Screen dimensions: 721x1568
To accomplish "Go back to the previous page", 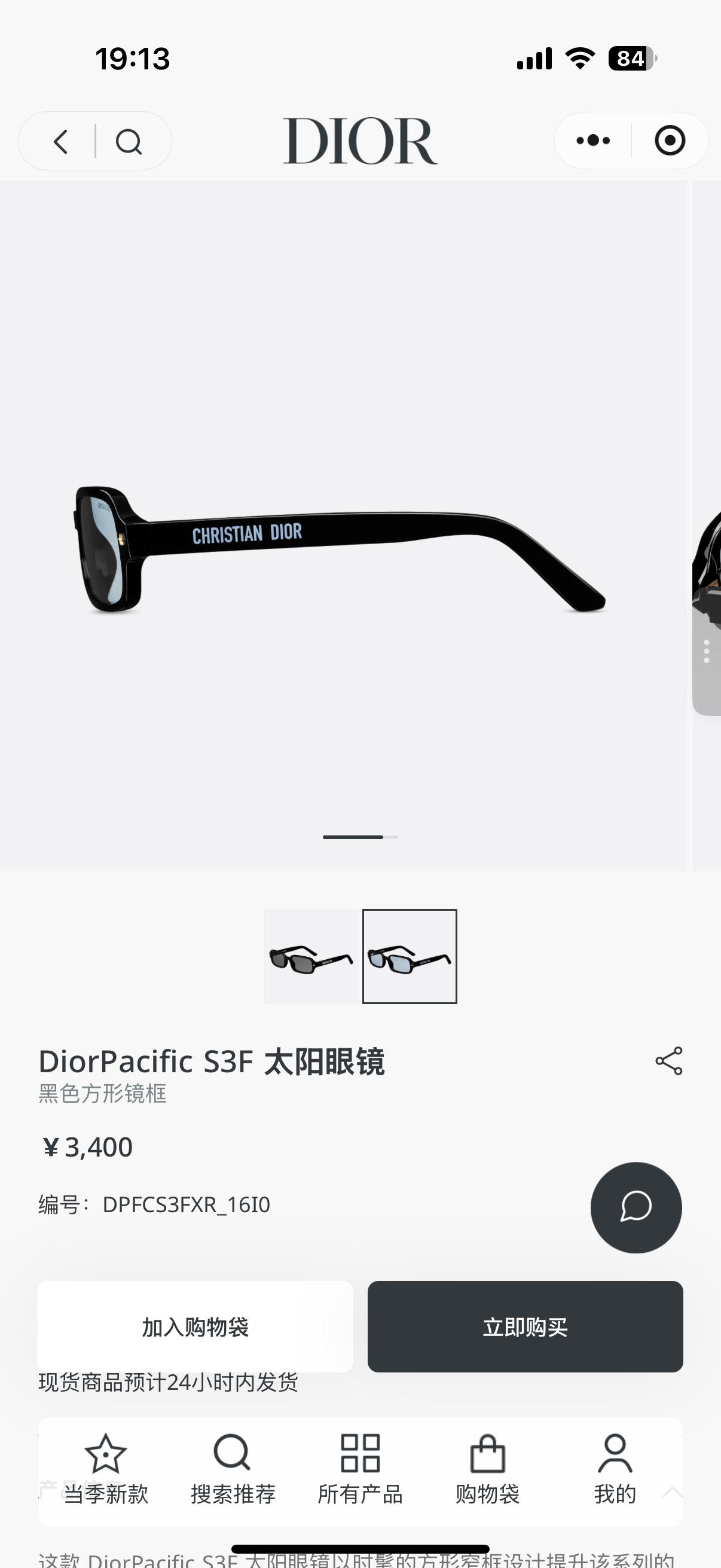I will tap(61, 141).
